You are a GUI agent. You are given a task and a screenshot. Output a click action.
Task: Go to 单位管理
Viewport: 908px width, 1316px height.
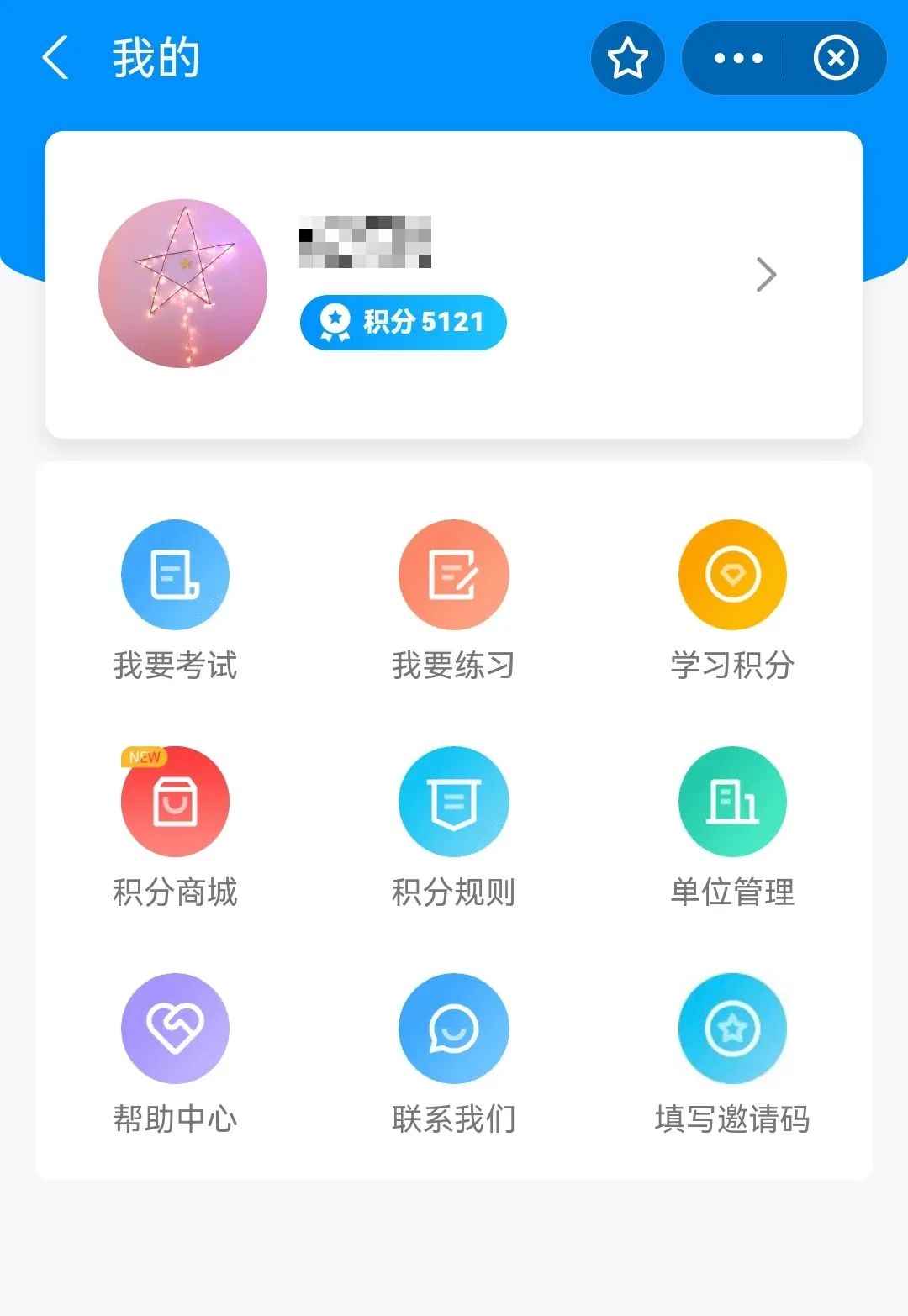[x=732, y=802]
